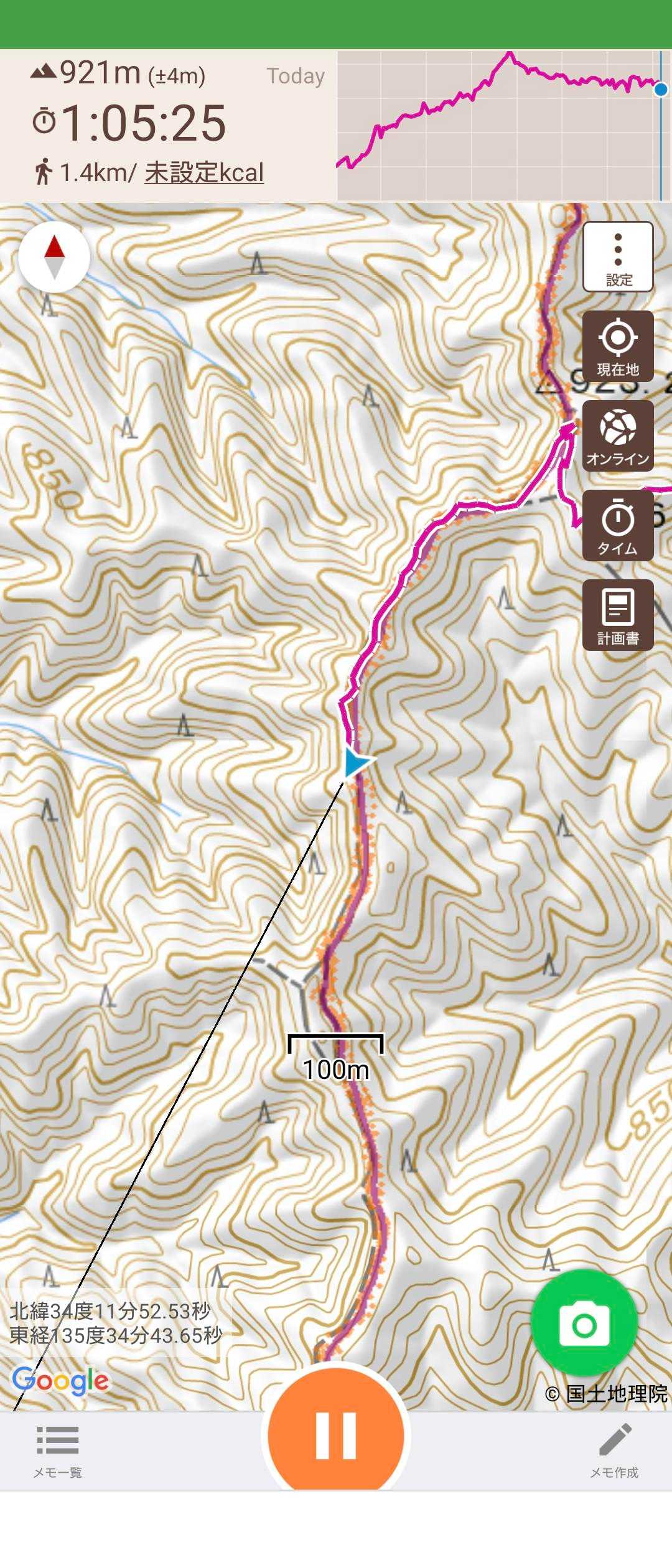Open メモ一覧 memo list
Image resolution: width=672 pixels, height=1568 pixels.
[x=57, y=1450]
